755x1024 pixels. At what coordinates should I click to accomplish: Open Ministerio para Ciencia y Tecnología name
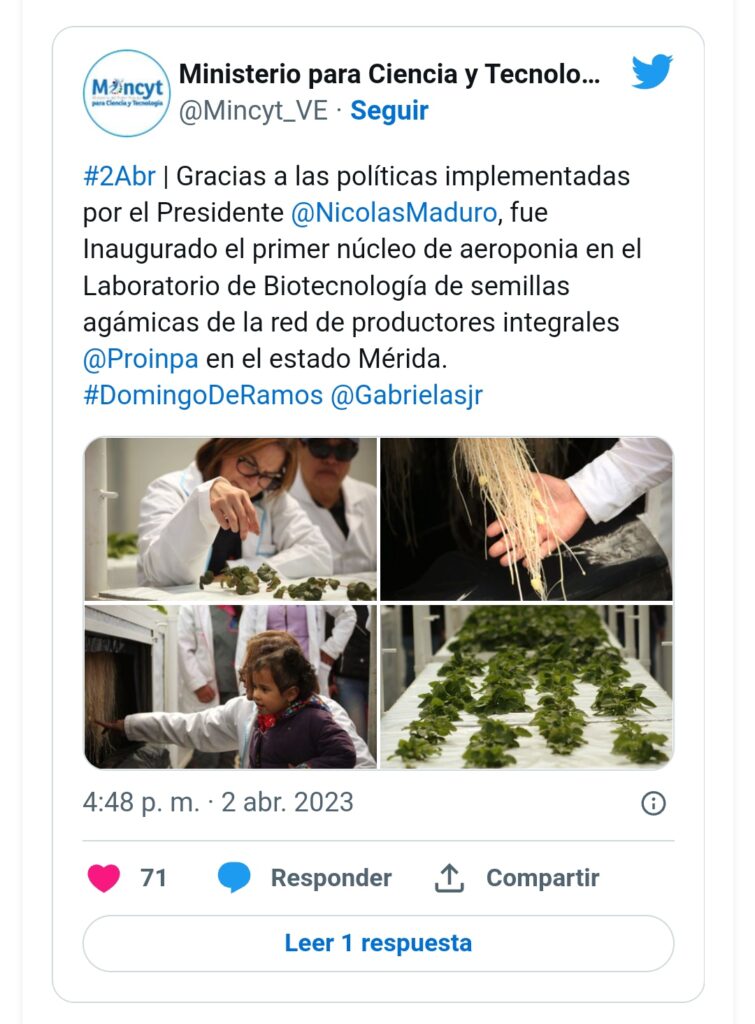(390, 73)
